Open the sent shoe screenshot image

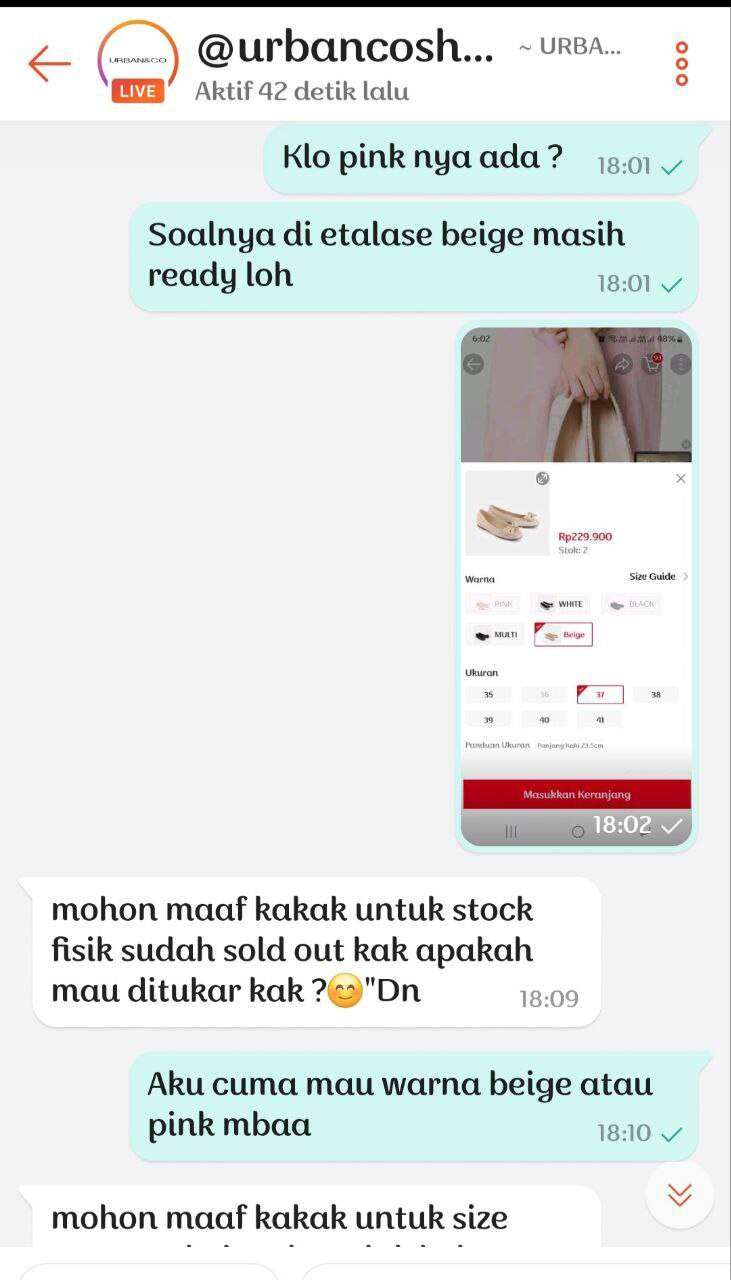point(576,587)
